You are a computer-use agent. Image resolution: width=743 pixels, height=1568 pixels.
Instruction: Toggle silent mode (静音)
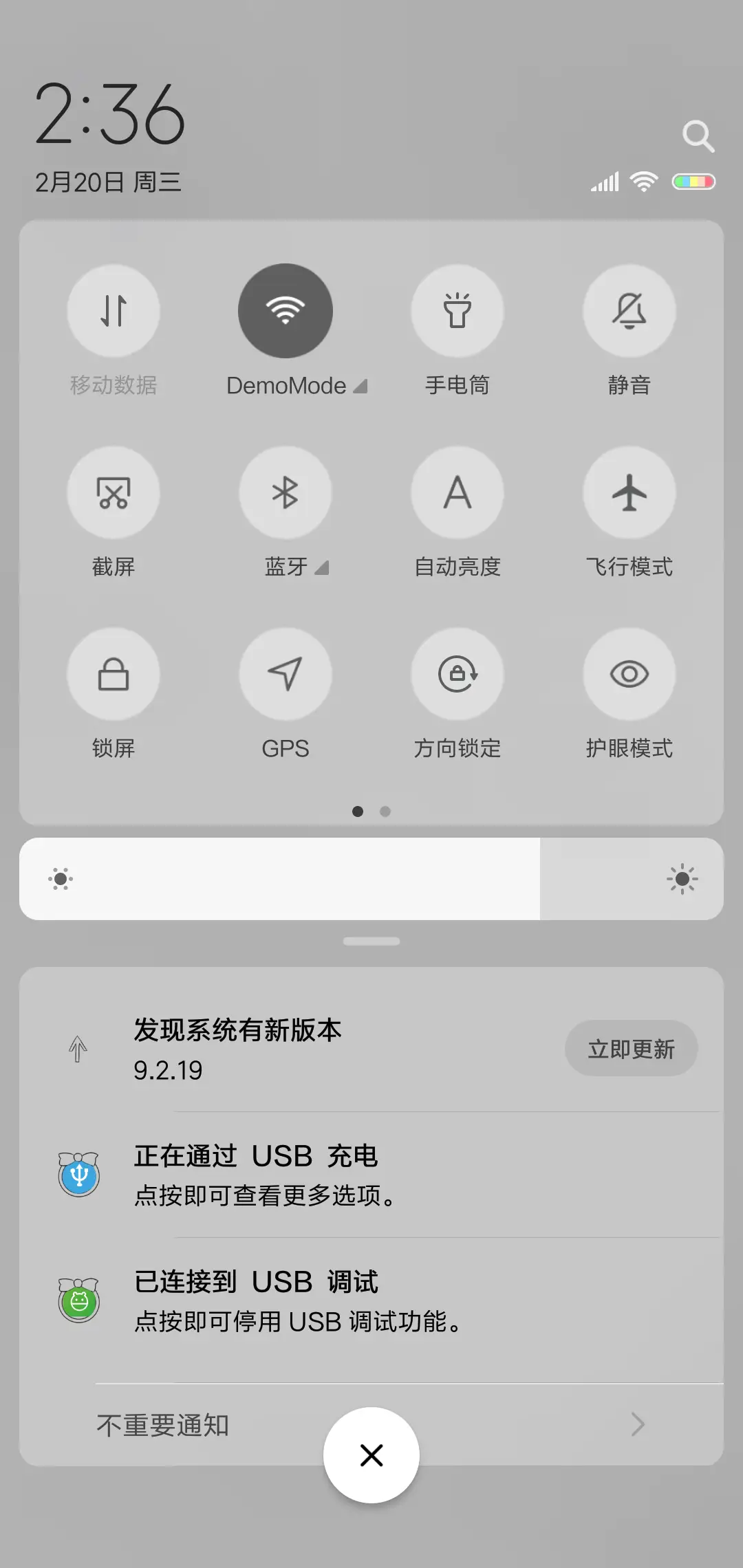[629, 311]
